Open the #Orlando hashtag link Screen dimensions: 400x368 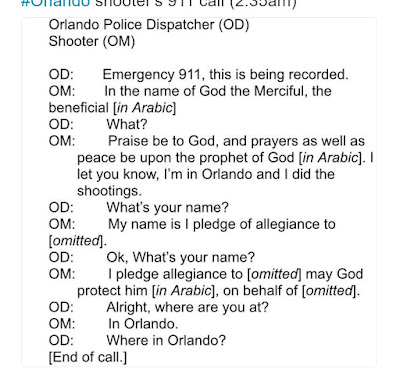point(55,3)
